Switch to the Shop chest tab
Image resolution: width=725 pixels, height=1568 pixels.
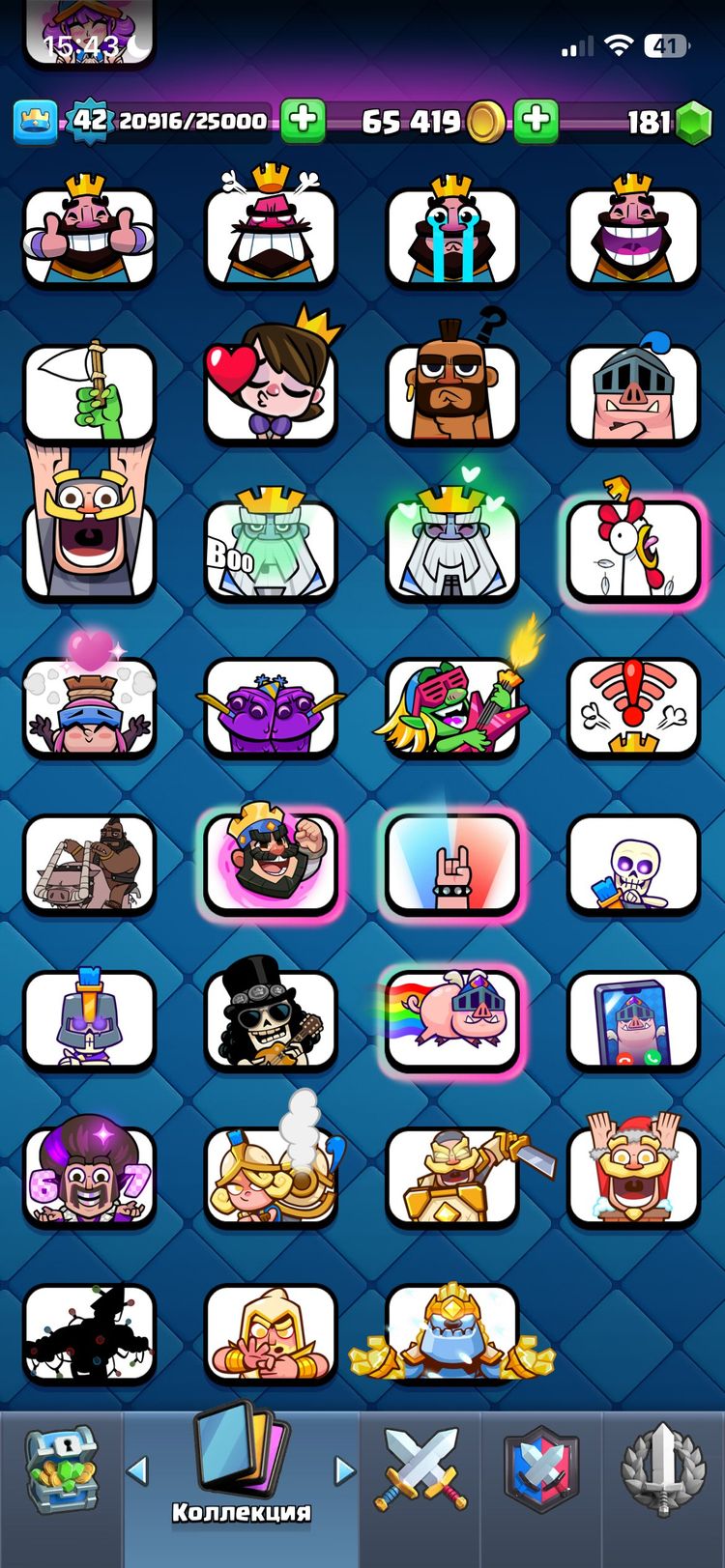click(61, 1468)
